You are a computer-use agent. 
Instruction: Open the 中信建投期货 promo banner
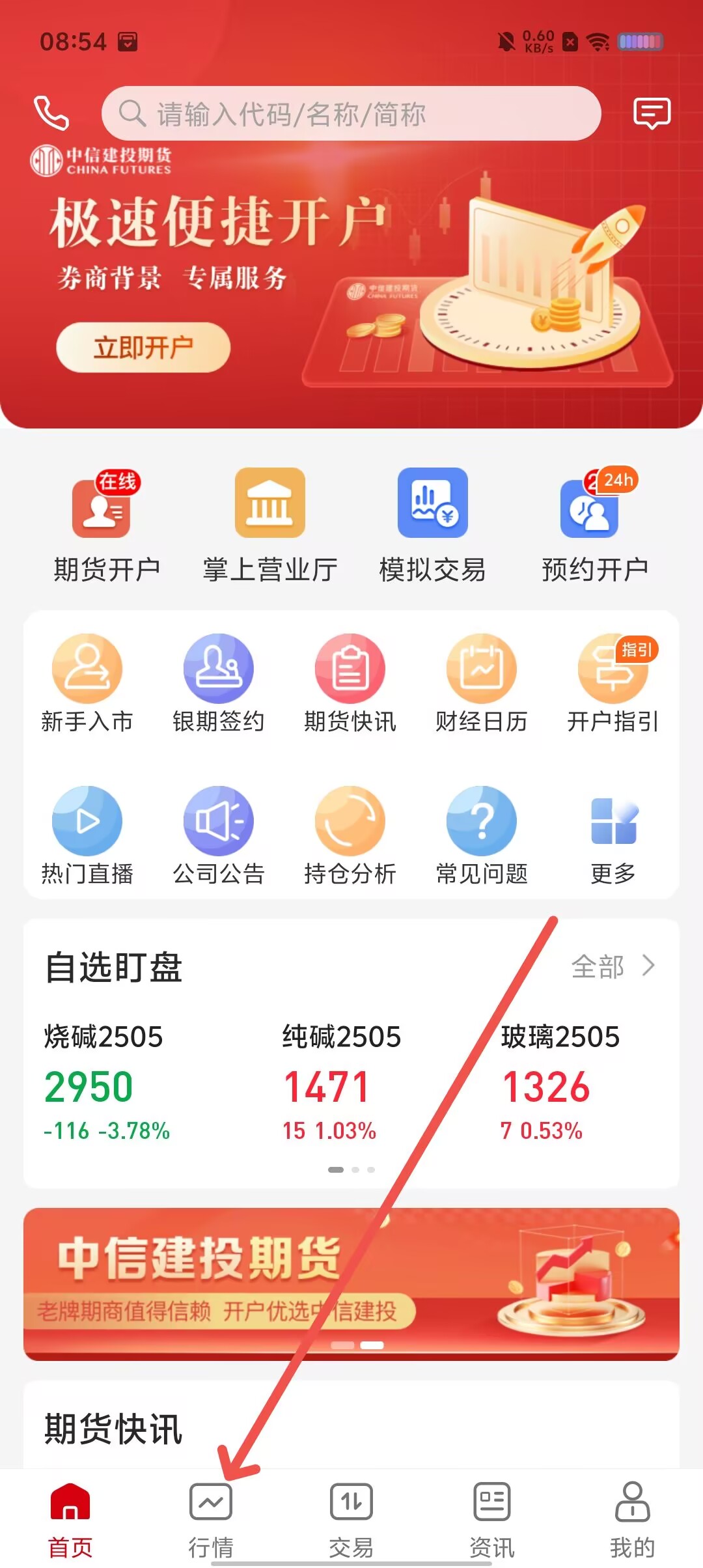tap(351, 1284)
